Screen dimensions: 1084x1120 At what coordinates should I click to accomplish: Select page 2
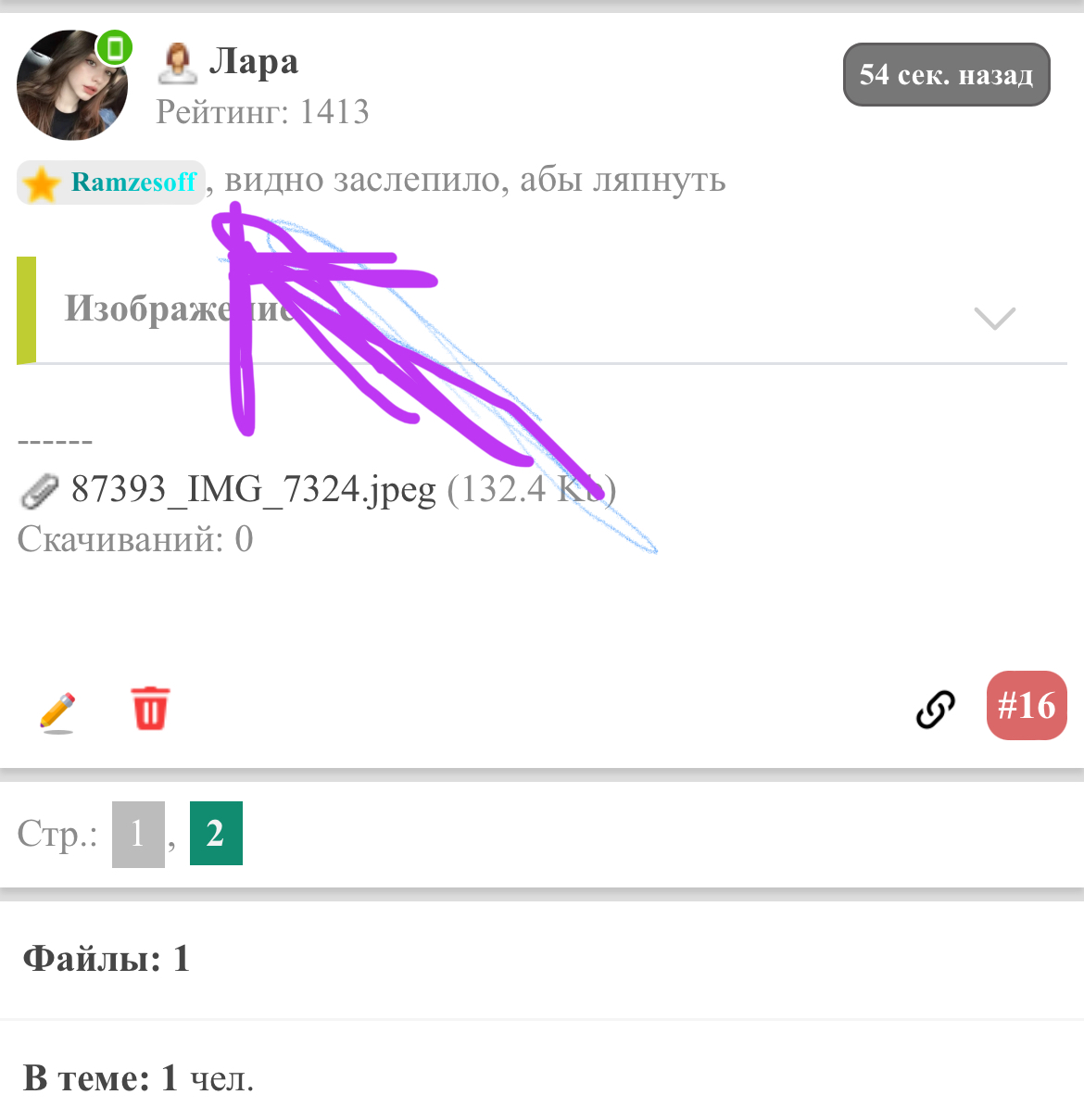point(216,834)
